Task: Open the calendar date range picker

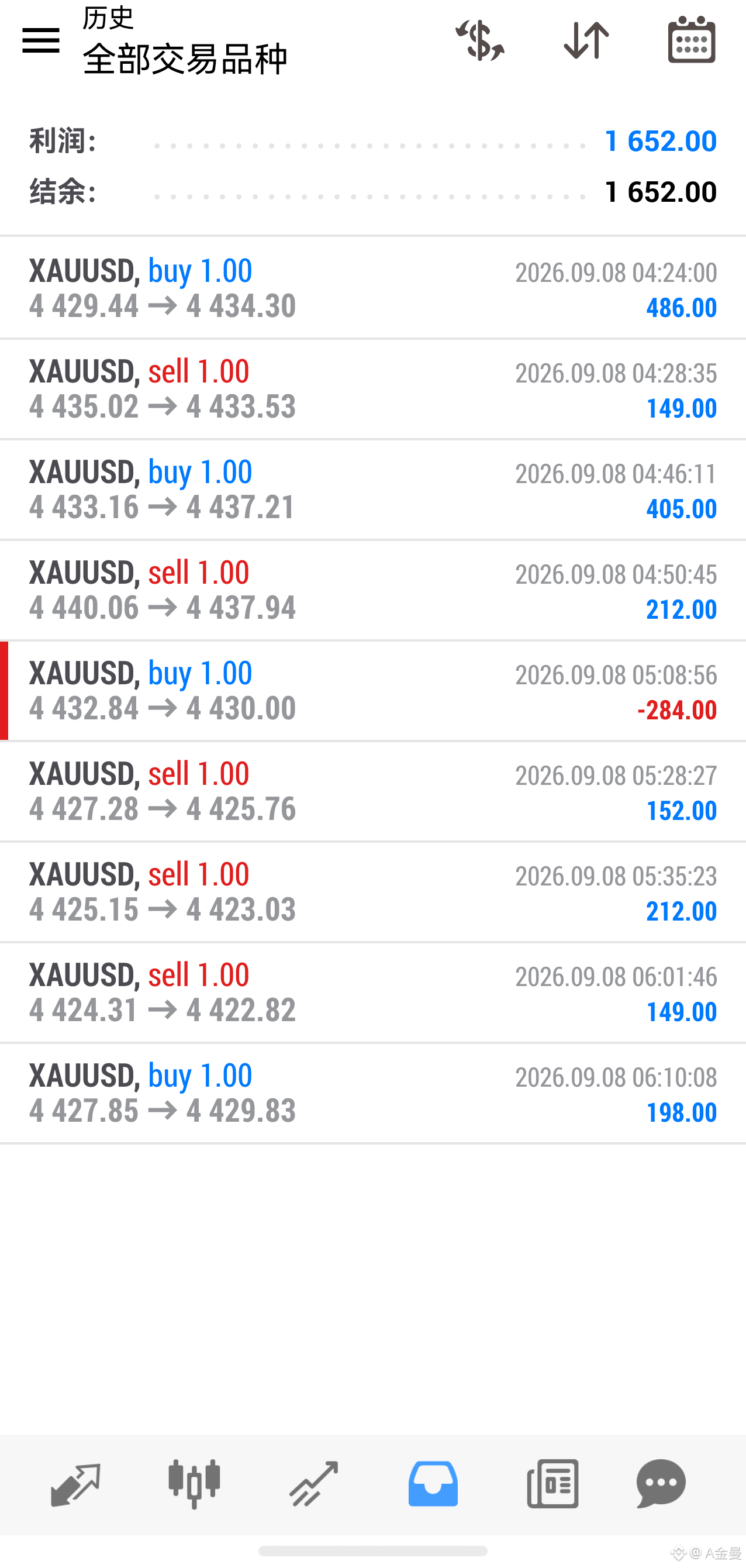Action: [x=692, y=40]
